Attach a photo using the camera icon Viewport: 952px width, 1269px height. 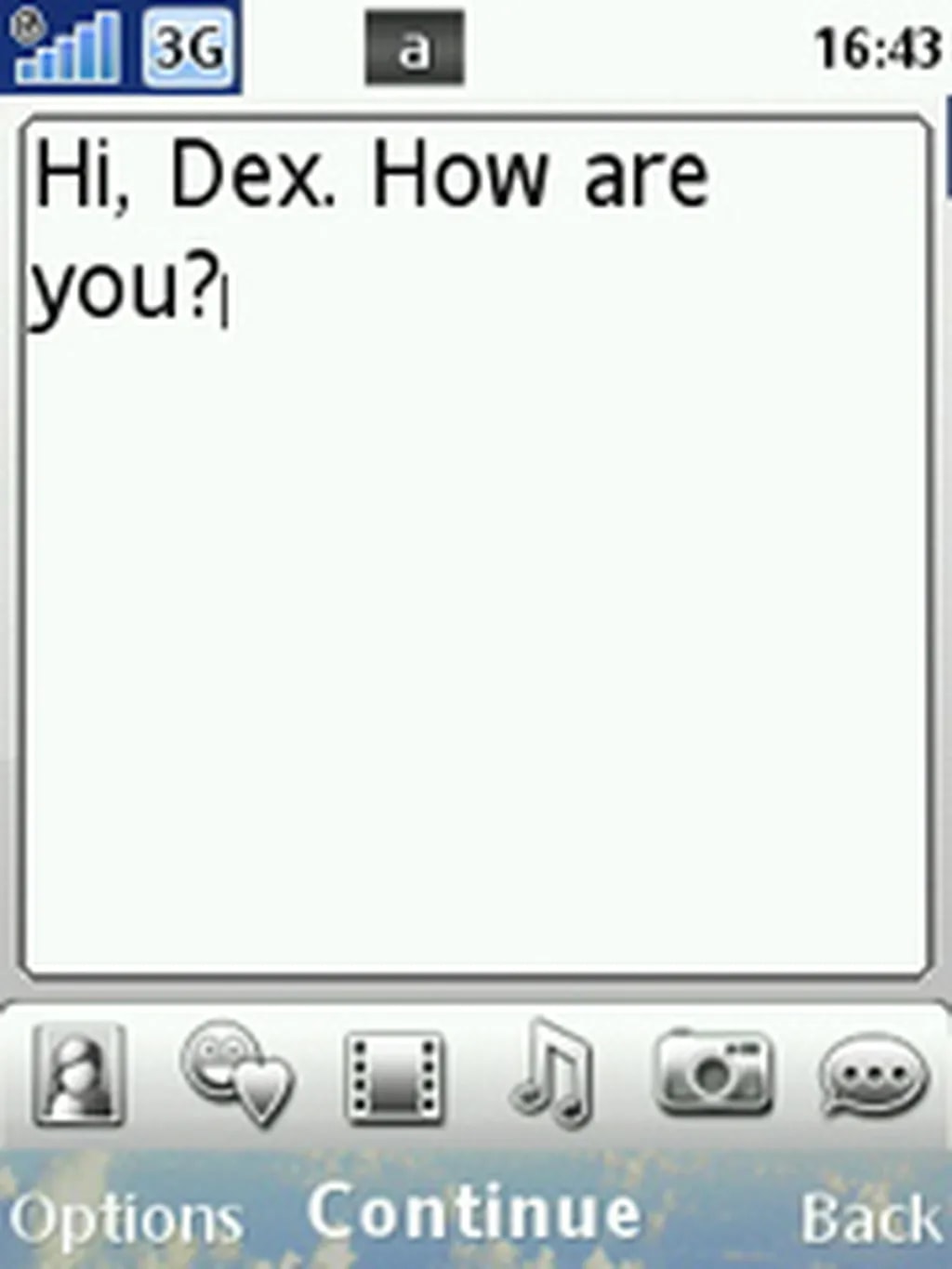tap(712, 1075)
